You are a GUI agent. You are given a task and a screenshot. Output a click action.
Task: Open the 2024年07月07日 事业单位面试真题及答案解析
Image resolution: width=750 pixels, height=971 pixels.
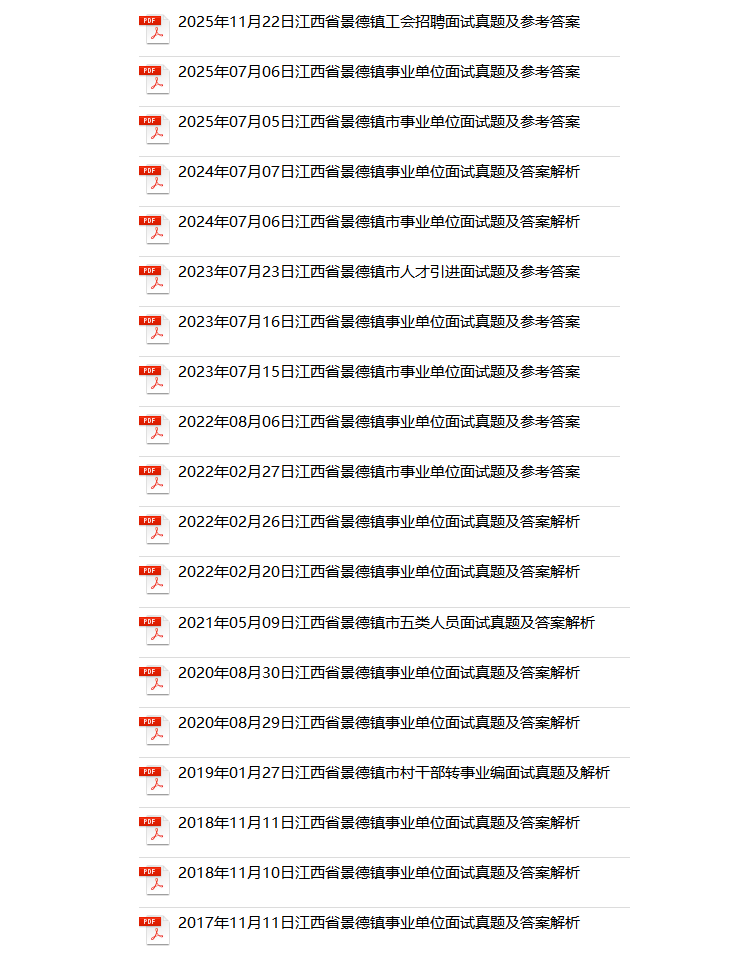(379, 172)
